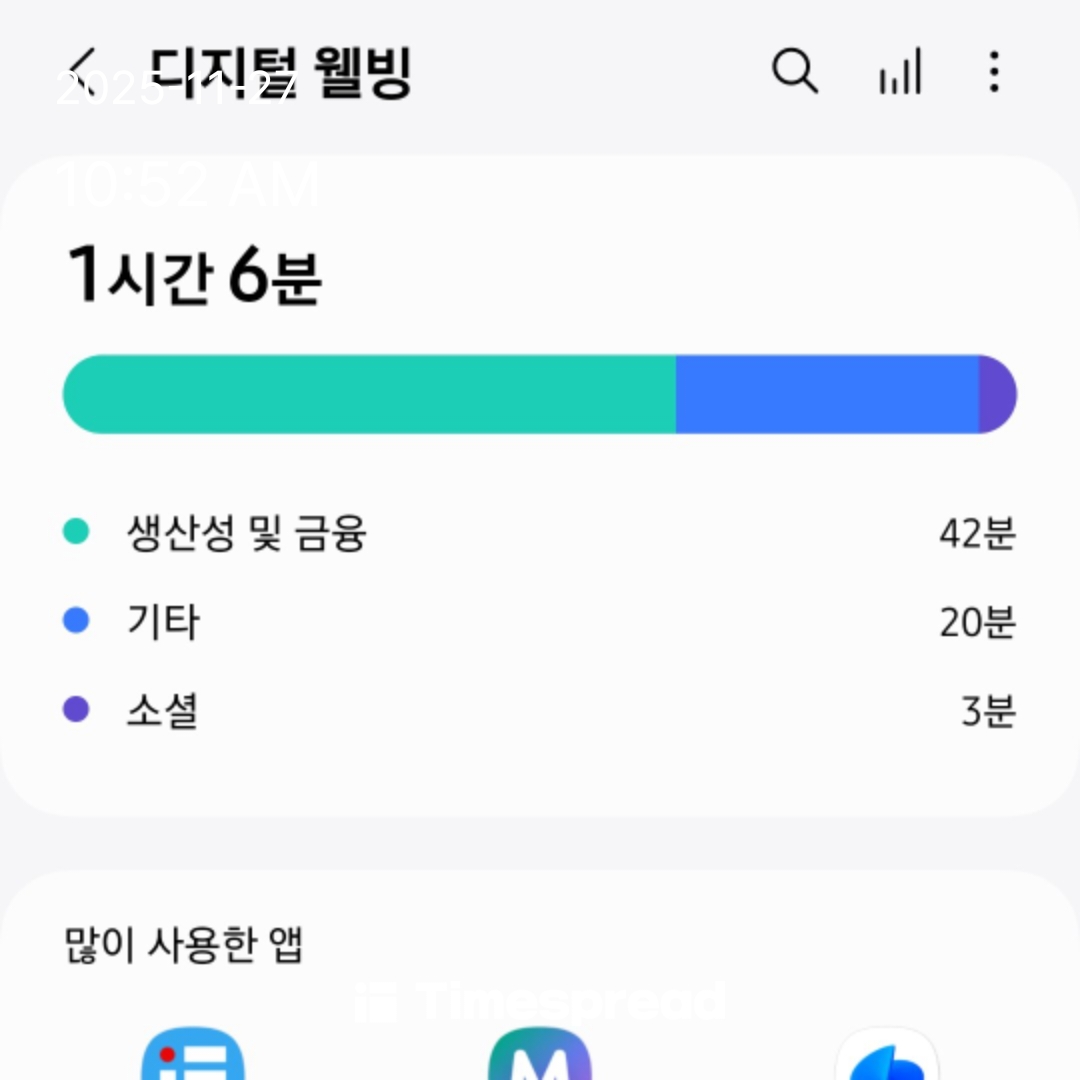The image size is (1080, 1080).
Task: Open the more options menu
Action: click(993, 72)
